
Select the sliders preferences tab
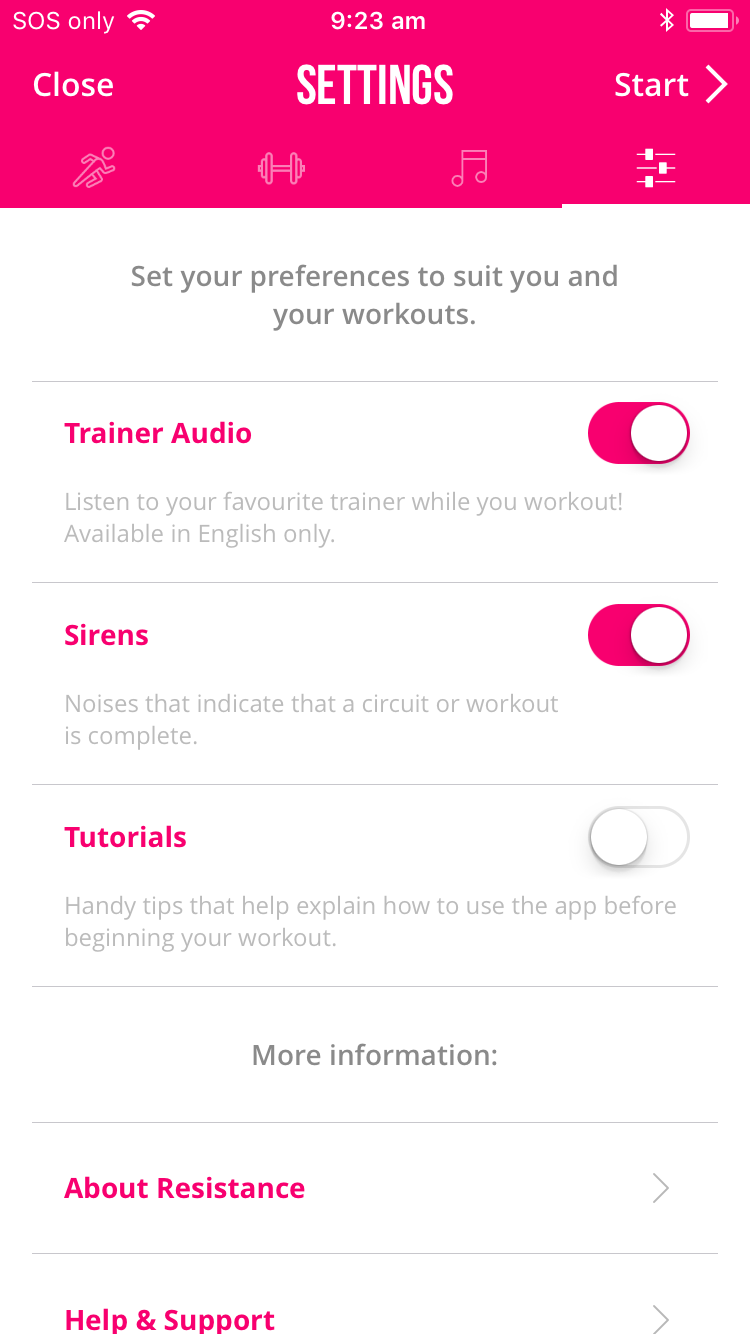point(656,167)
